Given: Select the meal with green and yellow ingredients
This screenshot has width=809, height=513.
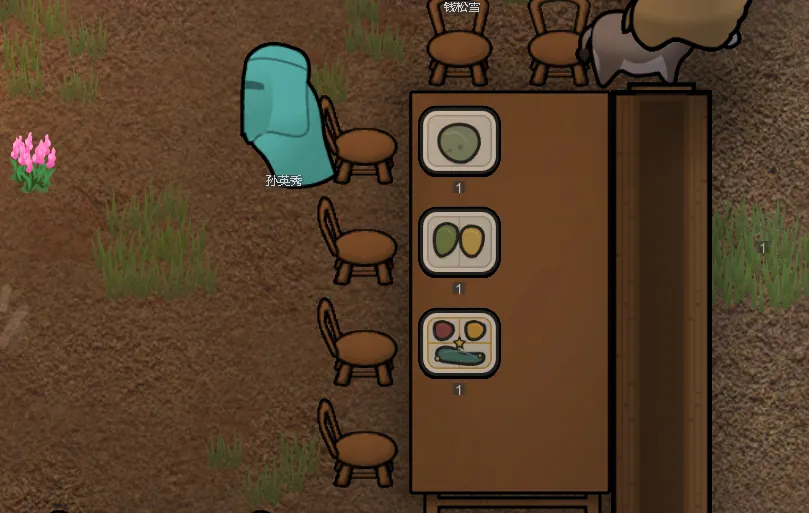Looking at the screenshot, I should click(x=459, y=241).
